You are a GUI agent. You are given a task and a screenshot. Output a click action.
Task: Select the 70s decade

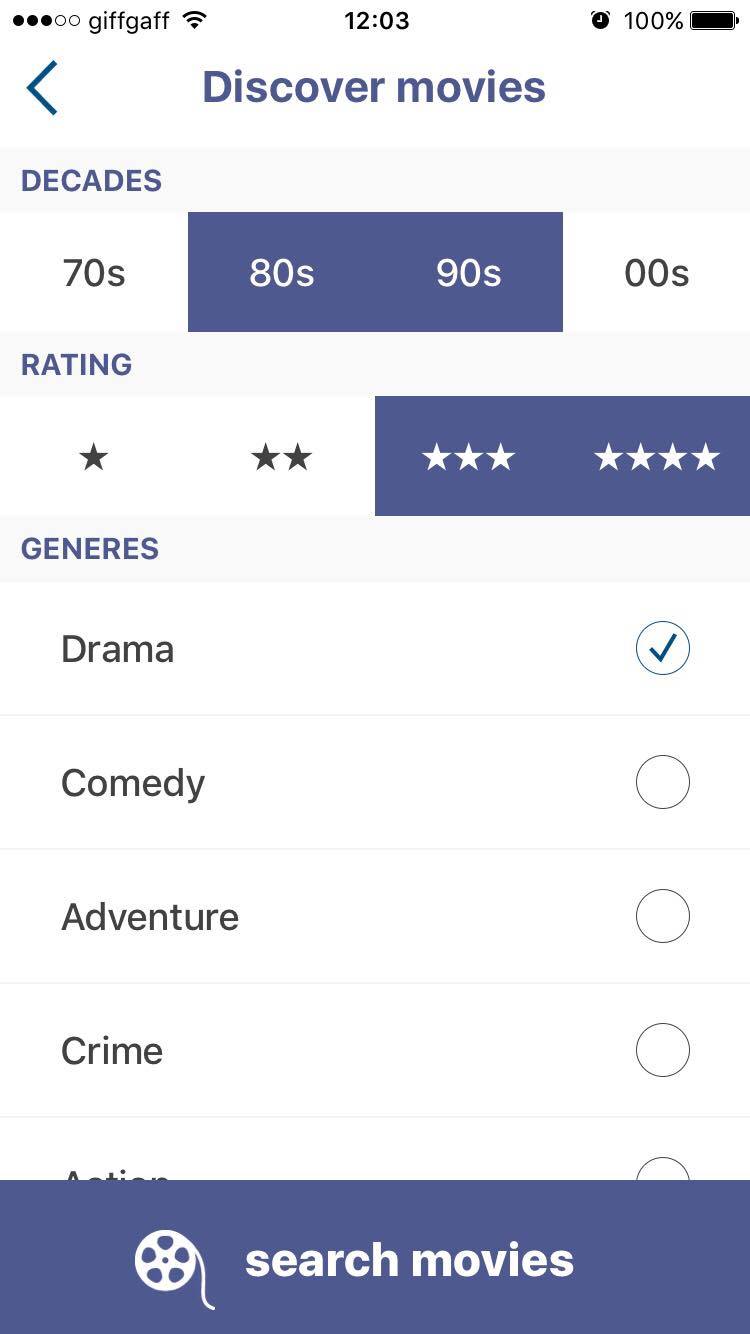point(94,273)
